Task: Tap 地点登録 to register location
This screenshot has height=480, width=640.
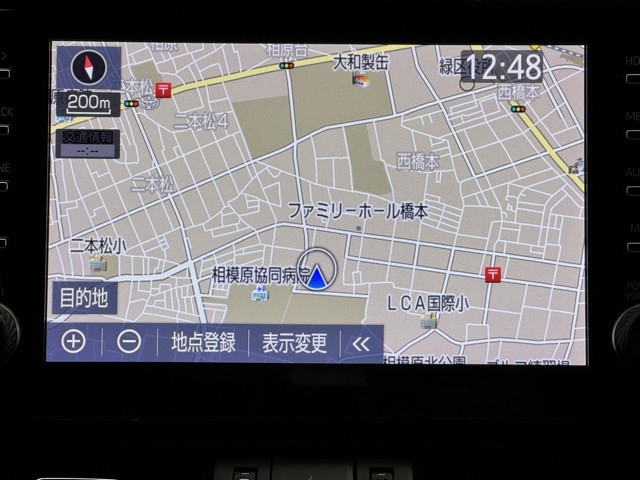Action: pyautogui.click(x=203, y=342)
